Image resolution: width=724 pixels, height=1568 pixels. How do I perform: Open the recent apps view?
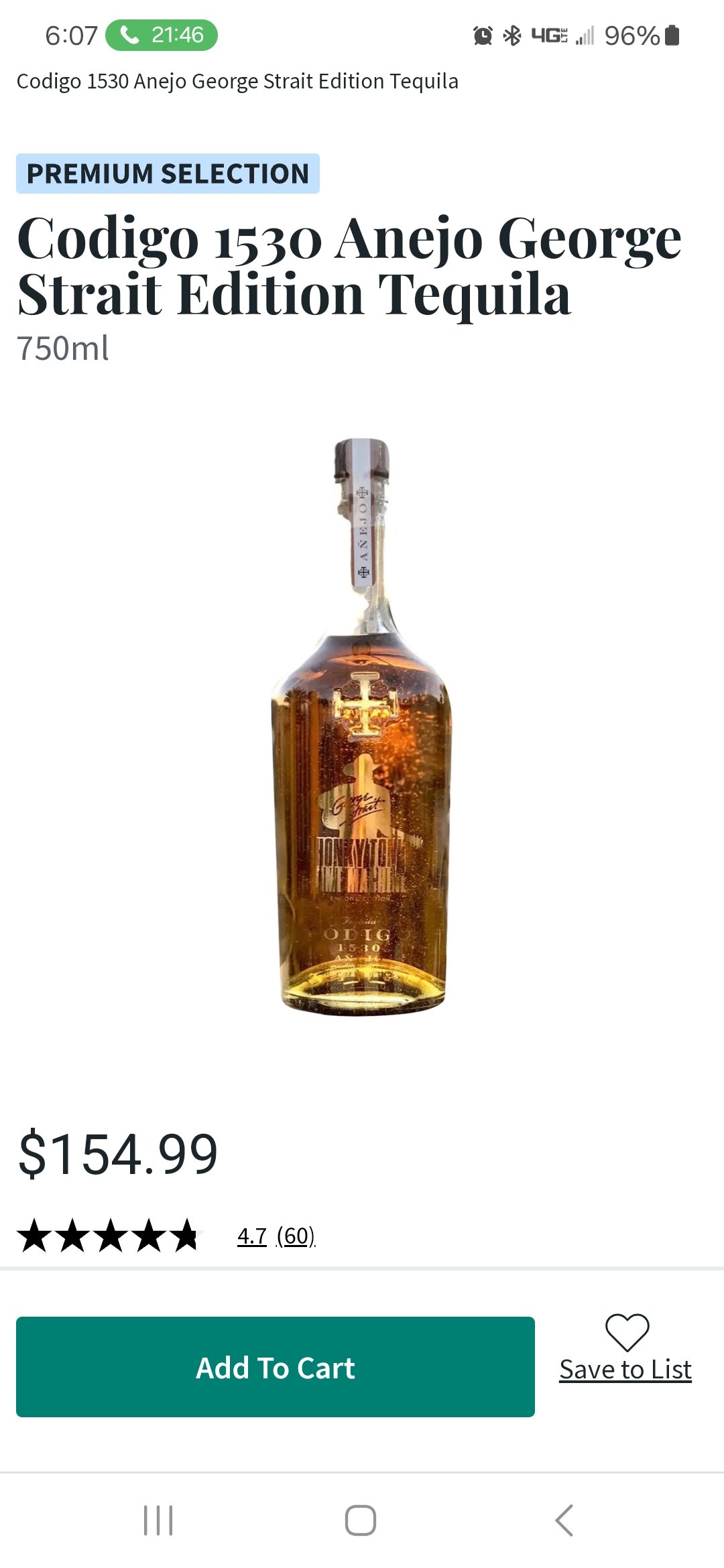(x=158, y=1520)
